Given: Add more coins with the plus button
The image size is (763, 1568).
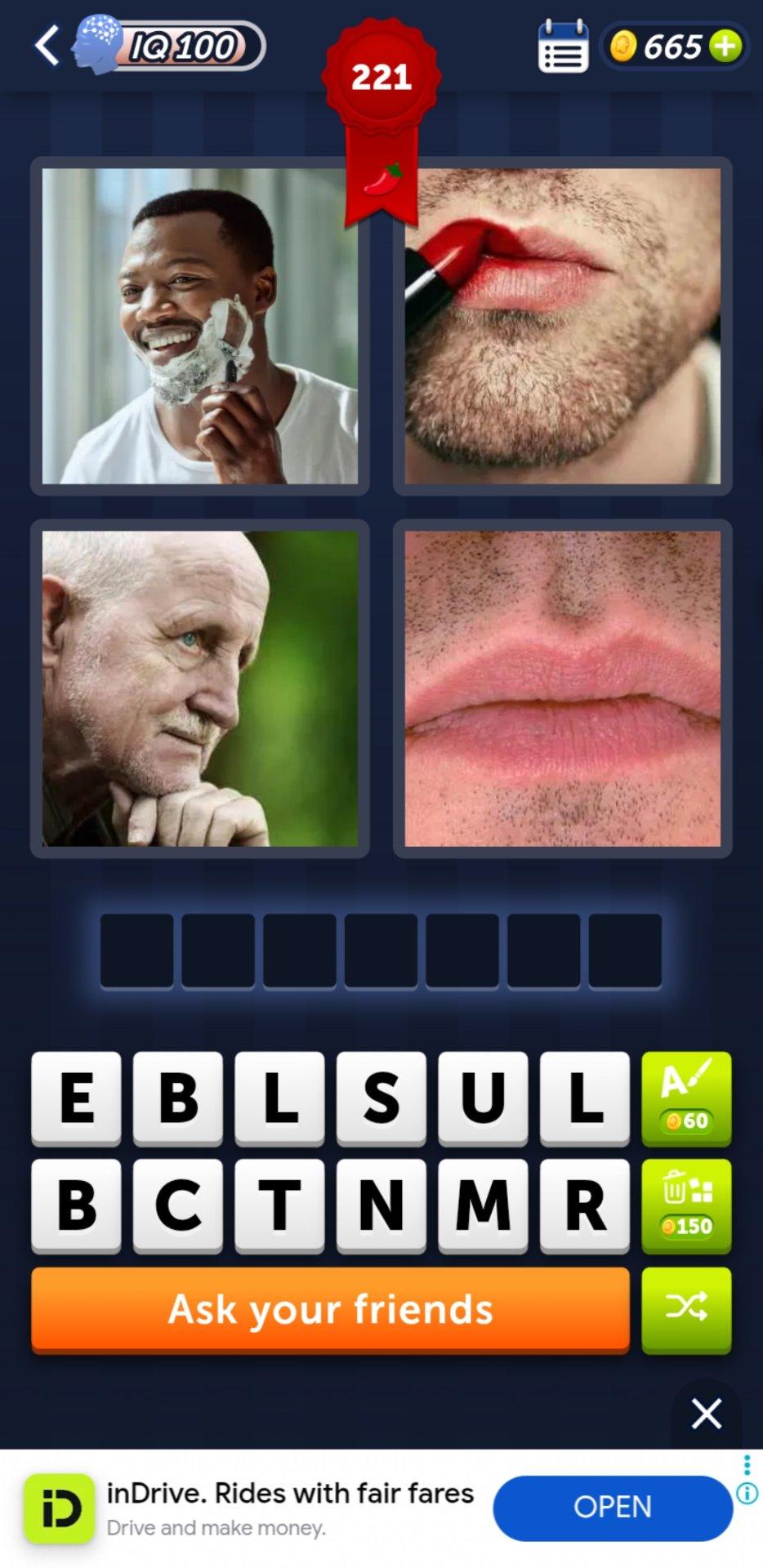Looking at the screenshot, I should pos(725,46).
